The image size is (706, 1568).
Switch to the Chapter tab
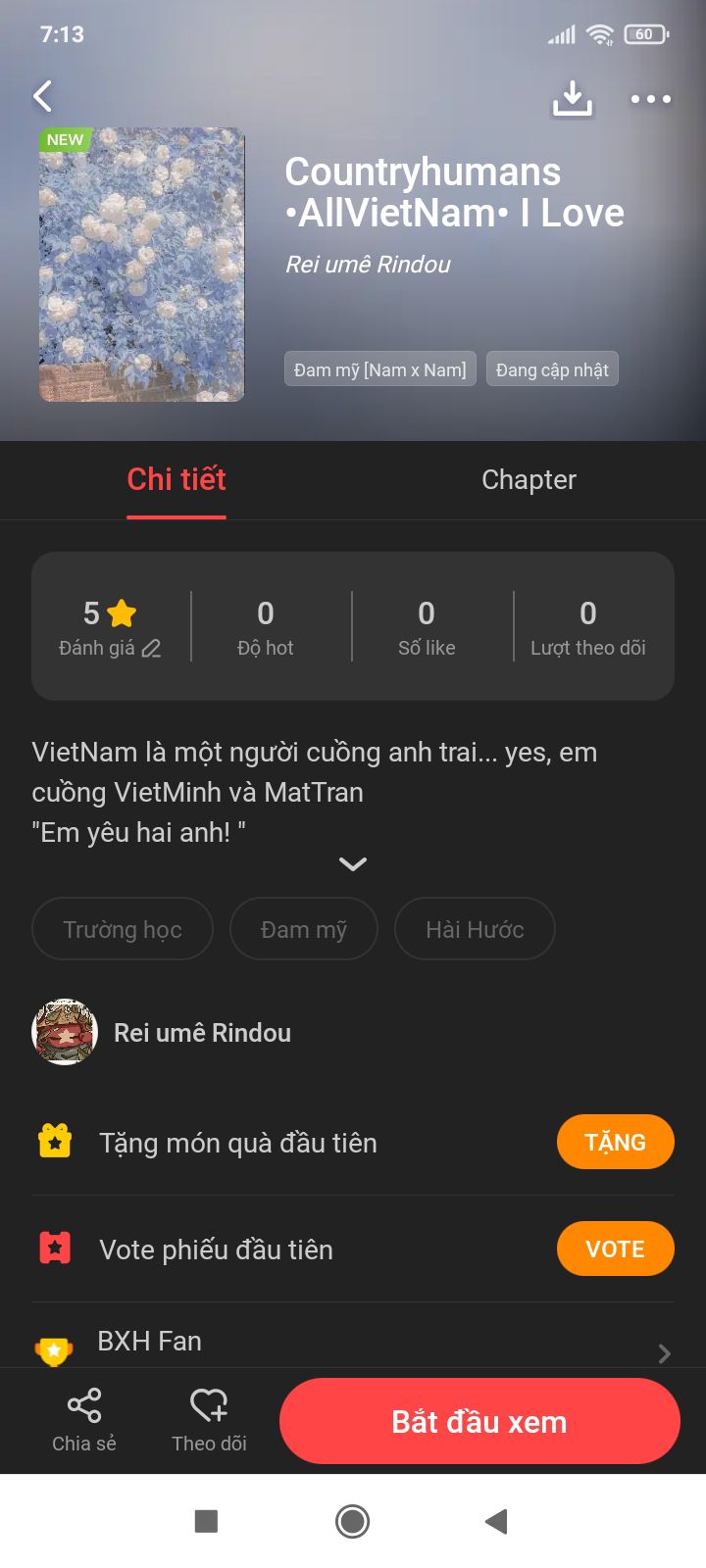point(529,479)
